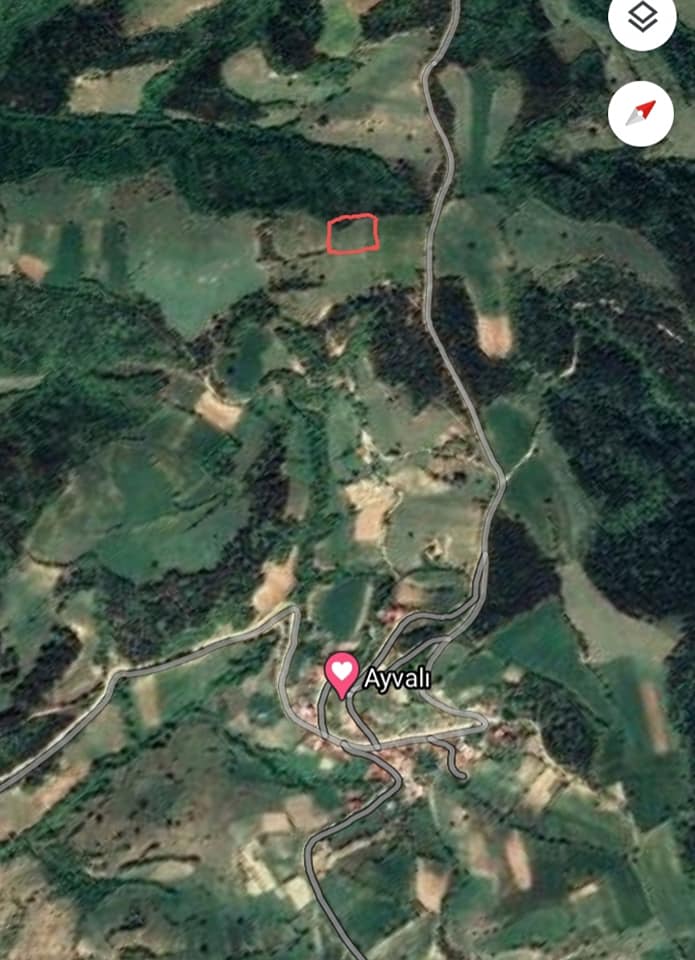This screenshot has width=695, height=960.
Task: Select the saved Ayvalı heart pin
Action: [x=342, y=675]
